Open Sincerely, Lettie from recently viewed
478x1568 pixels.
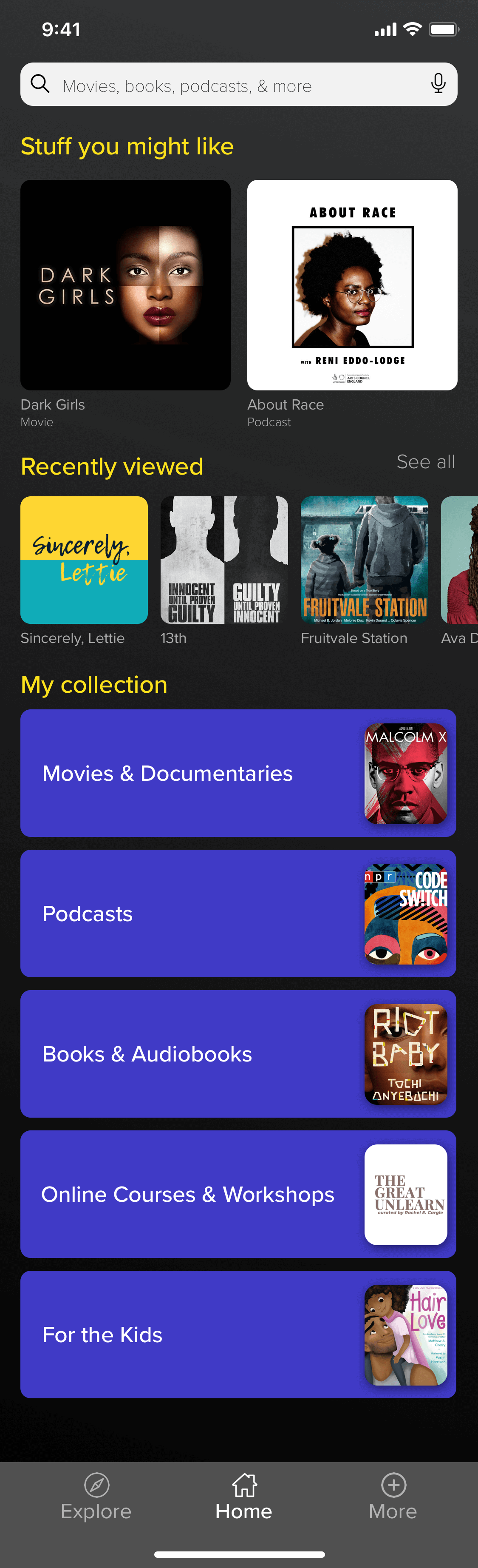(x=84, y=560)
